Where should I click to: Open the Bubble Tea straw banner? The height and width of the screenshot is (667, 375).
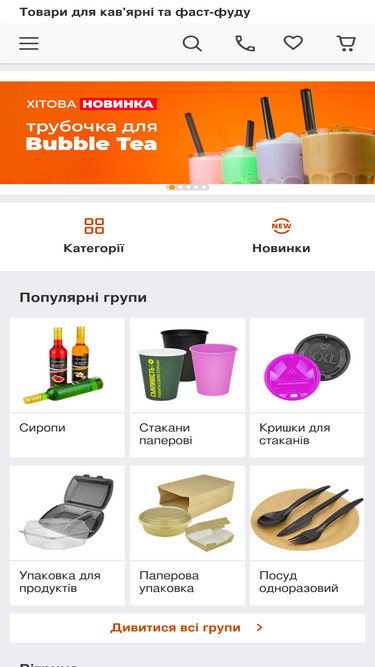(x=188, y=133)
